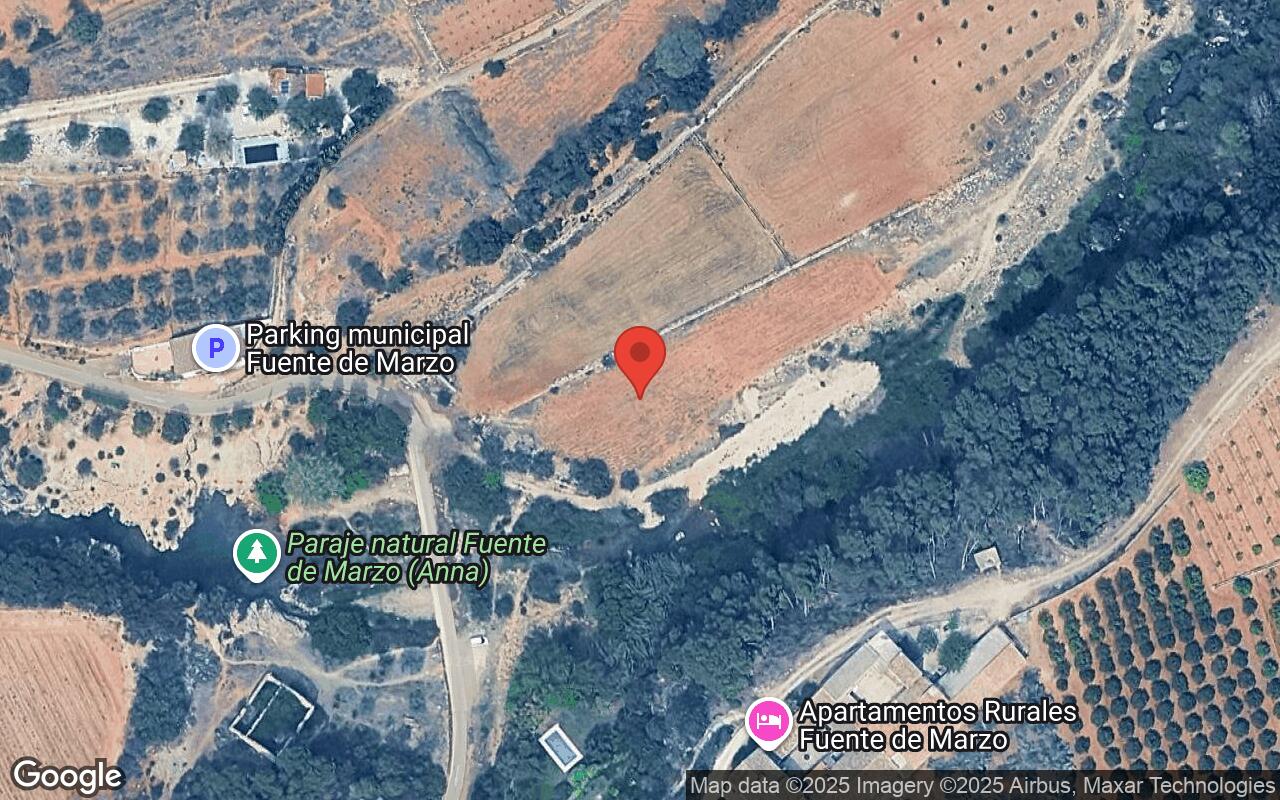1280x800 pixels.
Task: Tap the red dropped location pin
Action: pos(640,357)
